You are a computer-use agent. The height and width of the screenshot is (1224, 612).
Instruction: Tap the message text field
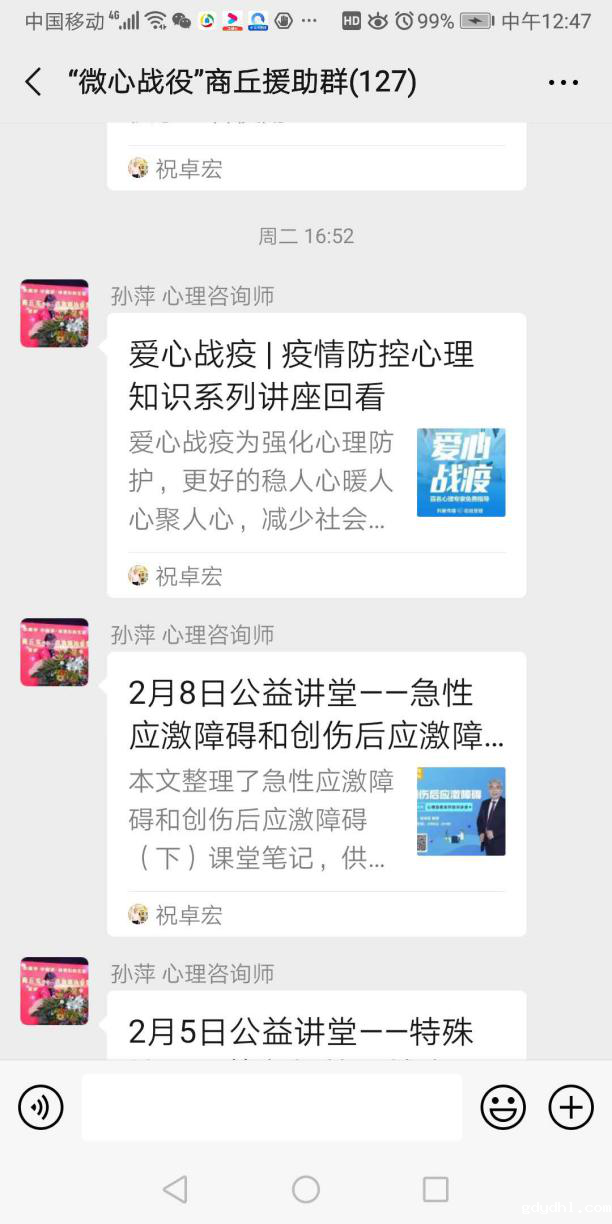click(272, 1107)
